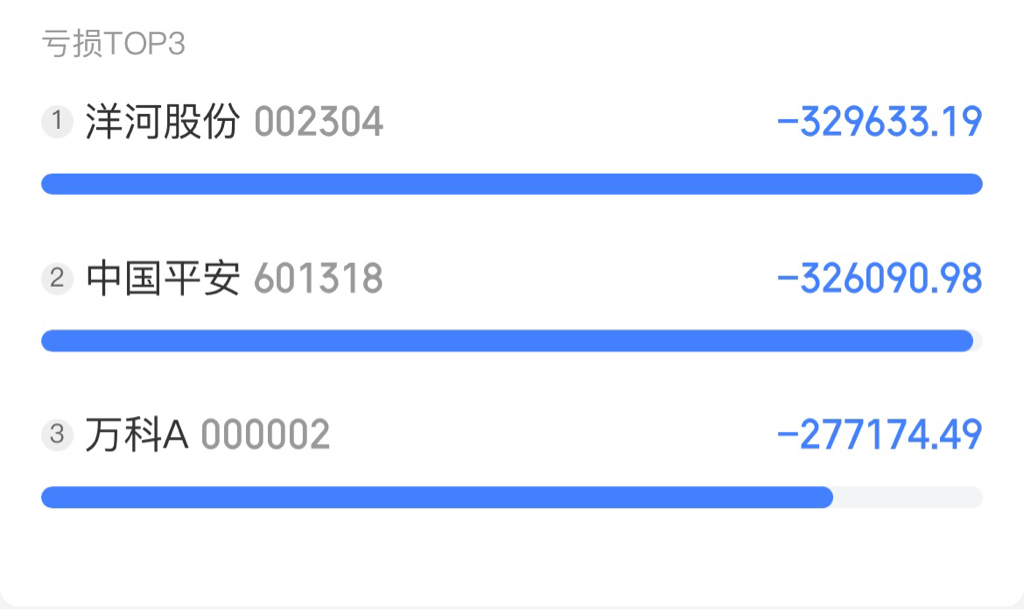Open the 万科A 000002 loss entry

[x=208, y=435]
